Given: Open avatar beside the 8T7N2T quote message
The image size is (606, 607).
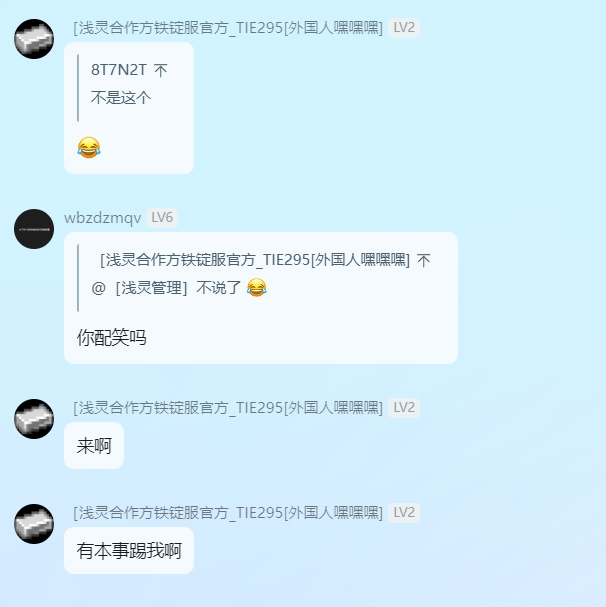Looking at the screenshot, I should click(34, 39).
